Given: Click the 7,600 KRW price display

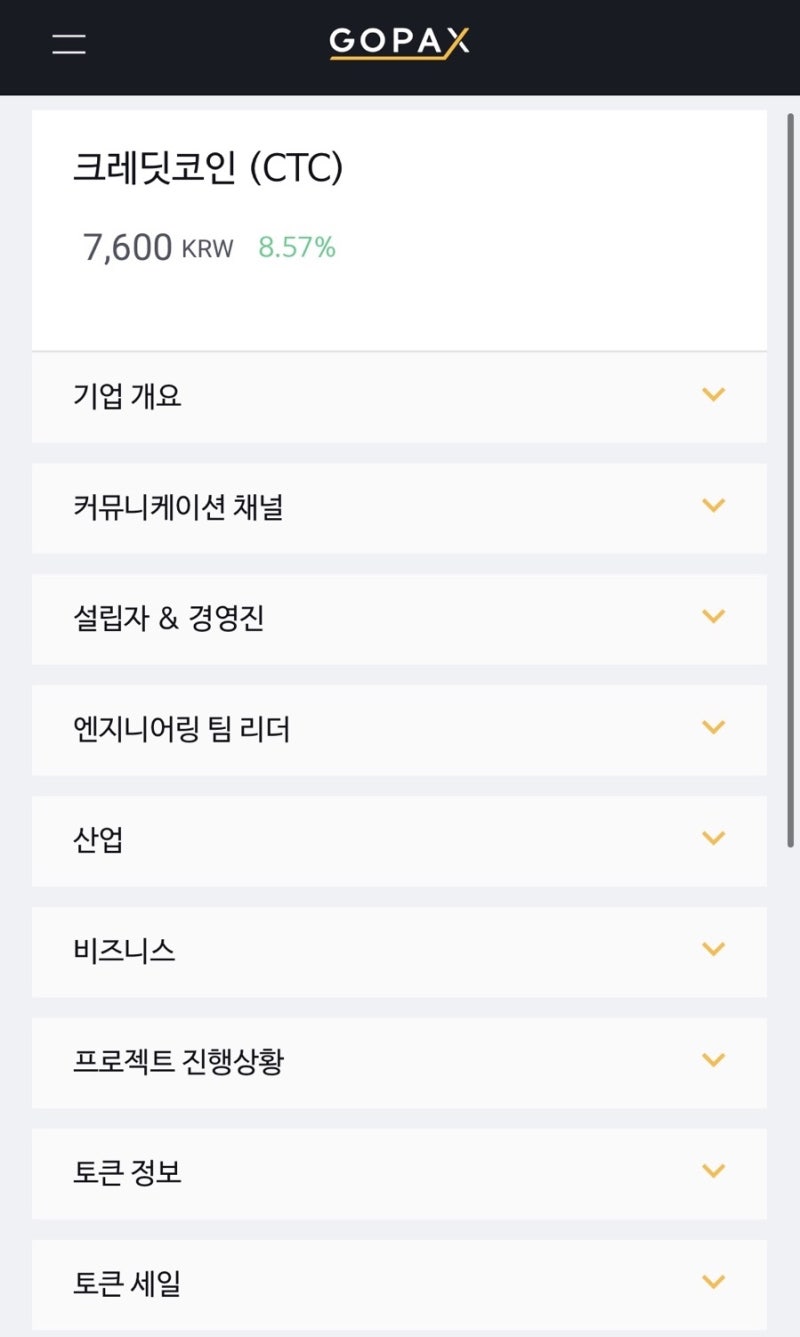Looking at the screenshot, I should pyautogui.click(x=158, y=245).
